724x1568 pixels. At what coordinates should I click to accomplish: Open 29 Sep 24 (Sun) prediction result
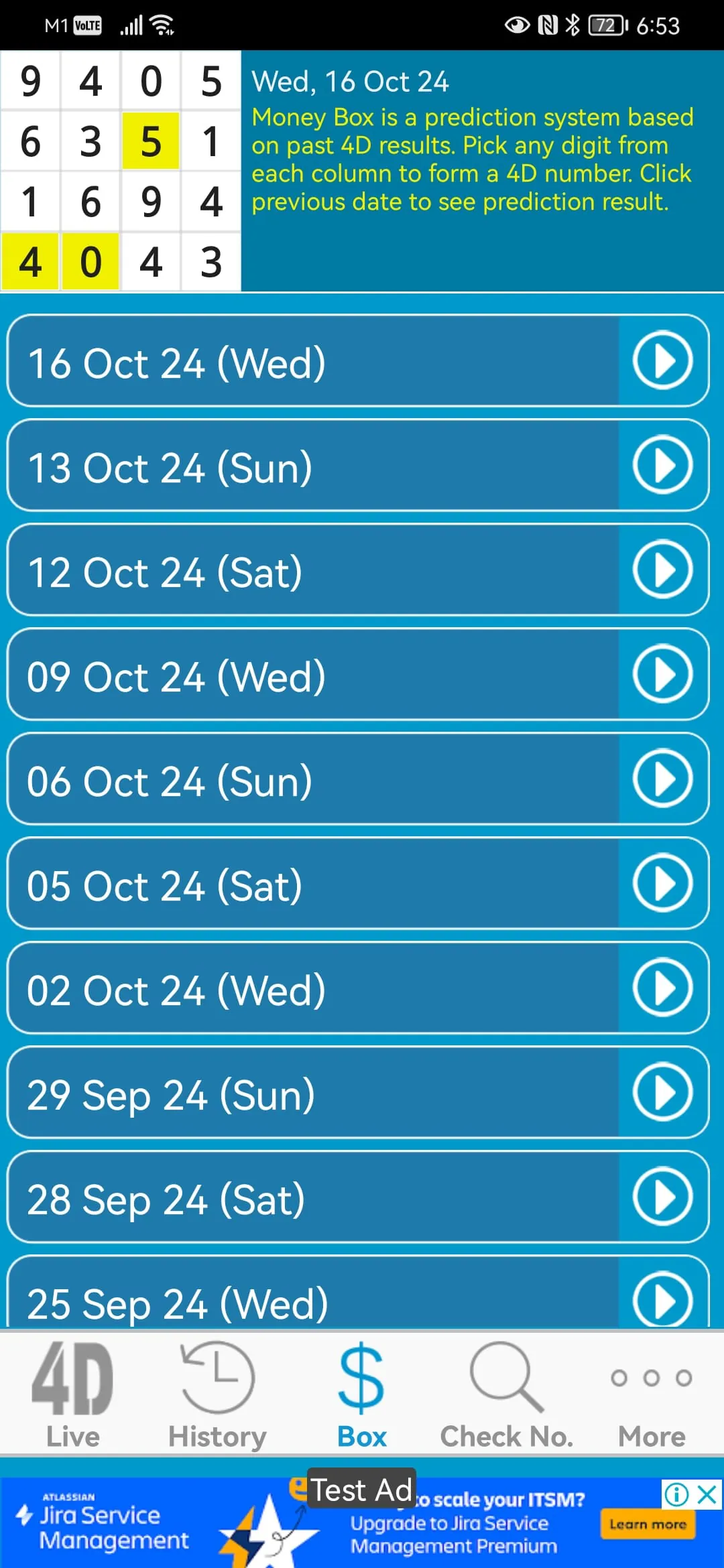point(358,1093)
